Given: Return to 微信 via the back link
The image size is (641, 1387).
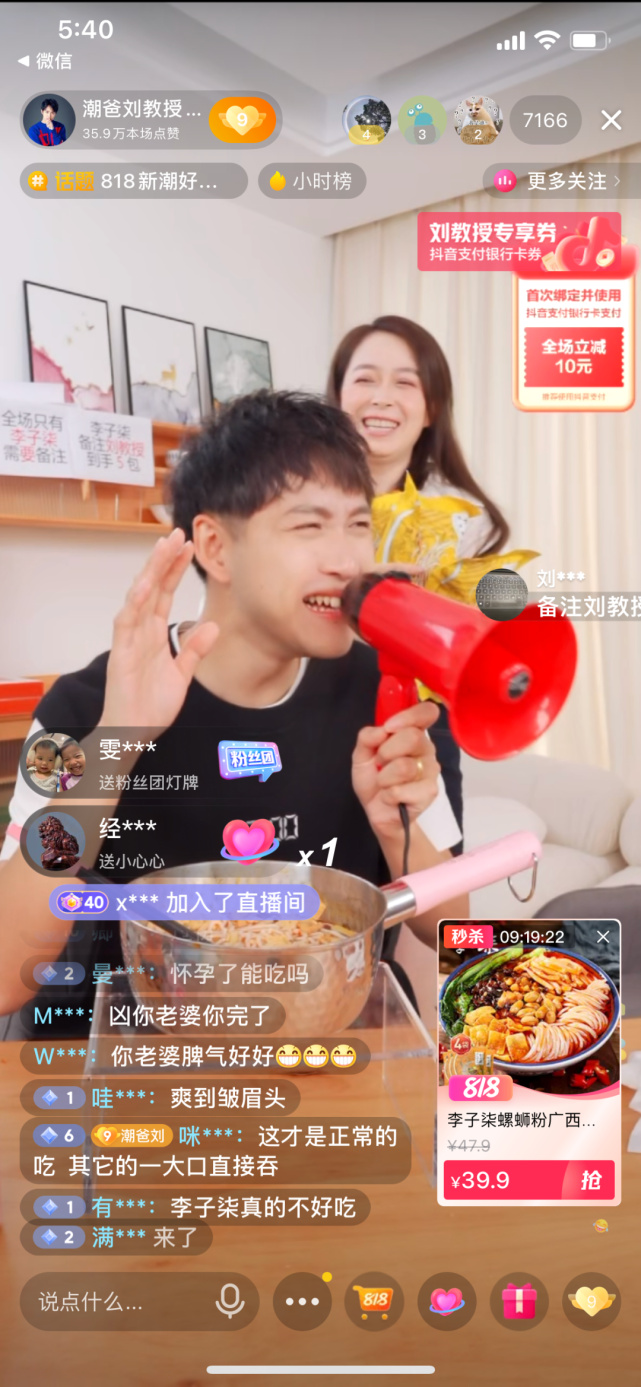Looking at the screenshot, I should point(45,61).
